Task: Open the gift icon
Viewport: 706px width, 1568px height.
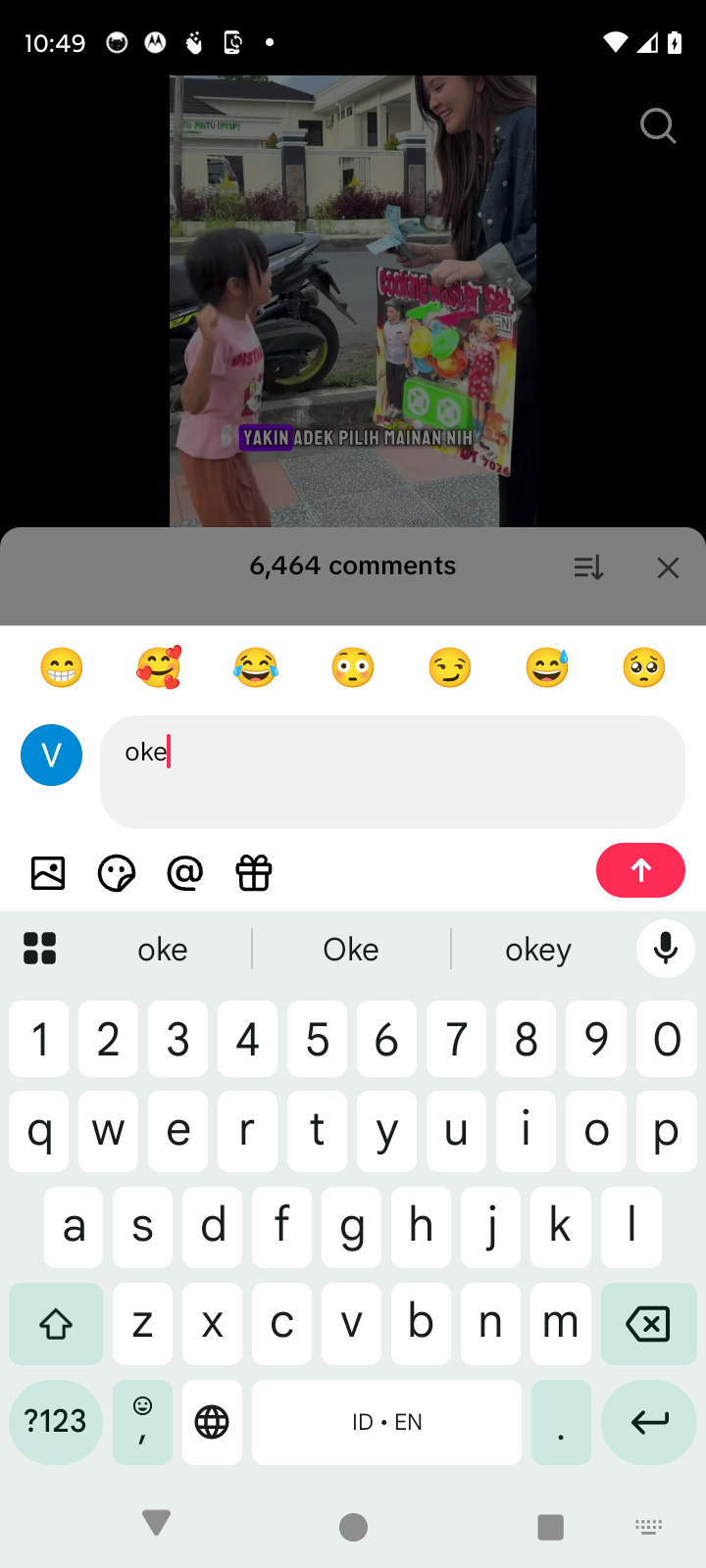Action: [254, 872]
